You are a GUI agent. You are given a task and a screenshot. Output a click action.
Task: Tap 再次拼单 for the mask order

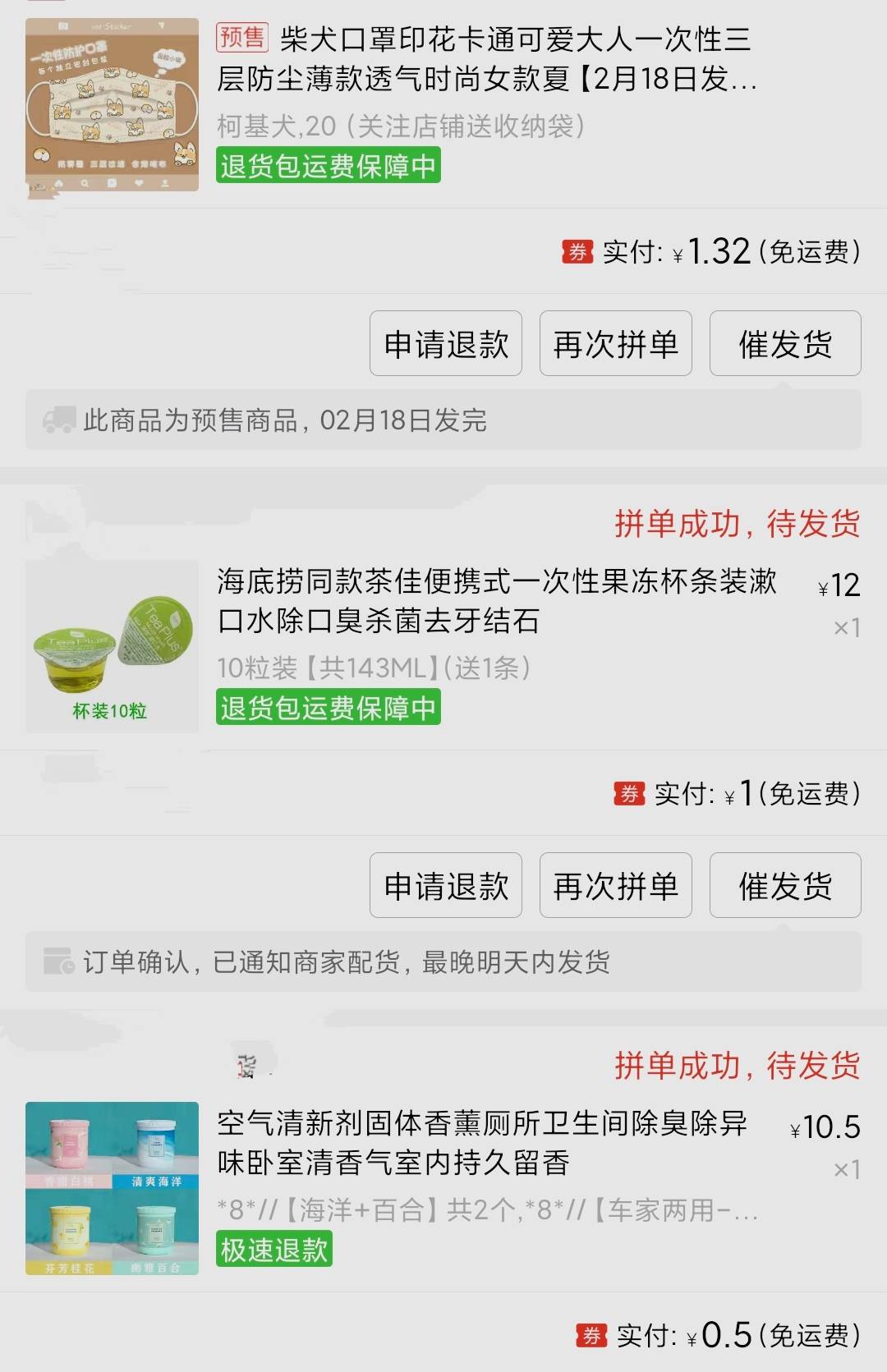click(615, 345)
